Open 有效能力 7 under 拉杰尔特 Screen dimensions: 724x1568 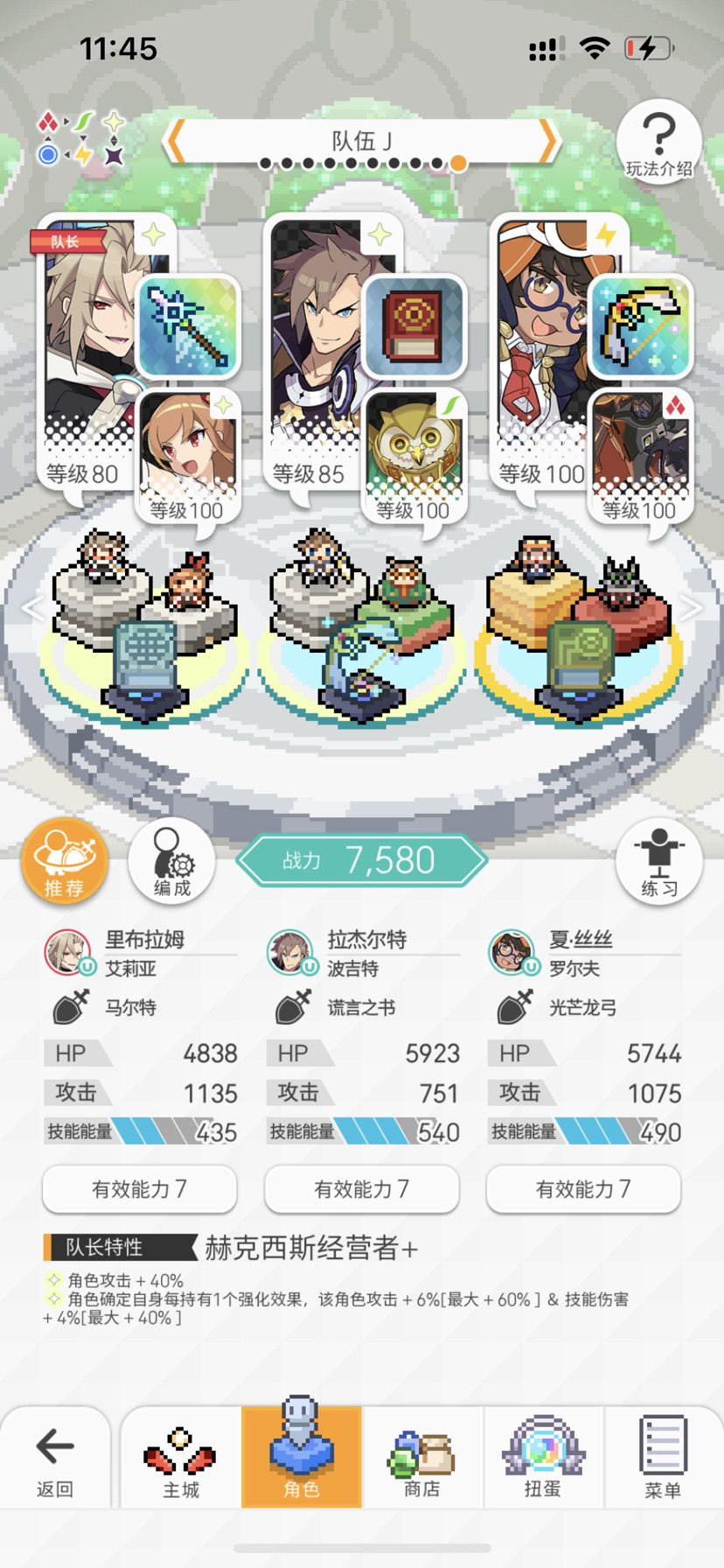(361, 1190)
